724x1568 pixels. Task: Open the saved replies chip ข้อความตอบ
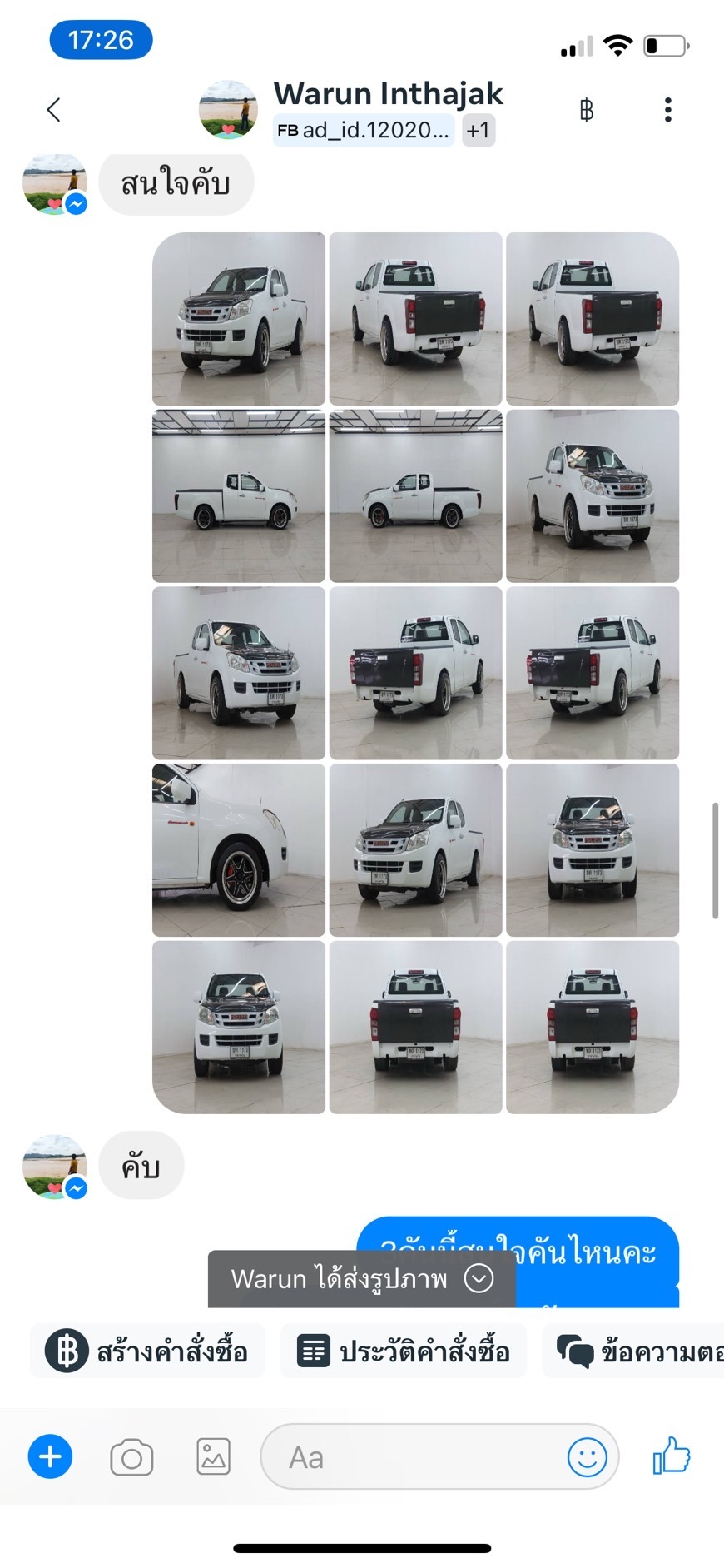[634, 1350]
